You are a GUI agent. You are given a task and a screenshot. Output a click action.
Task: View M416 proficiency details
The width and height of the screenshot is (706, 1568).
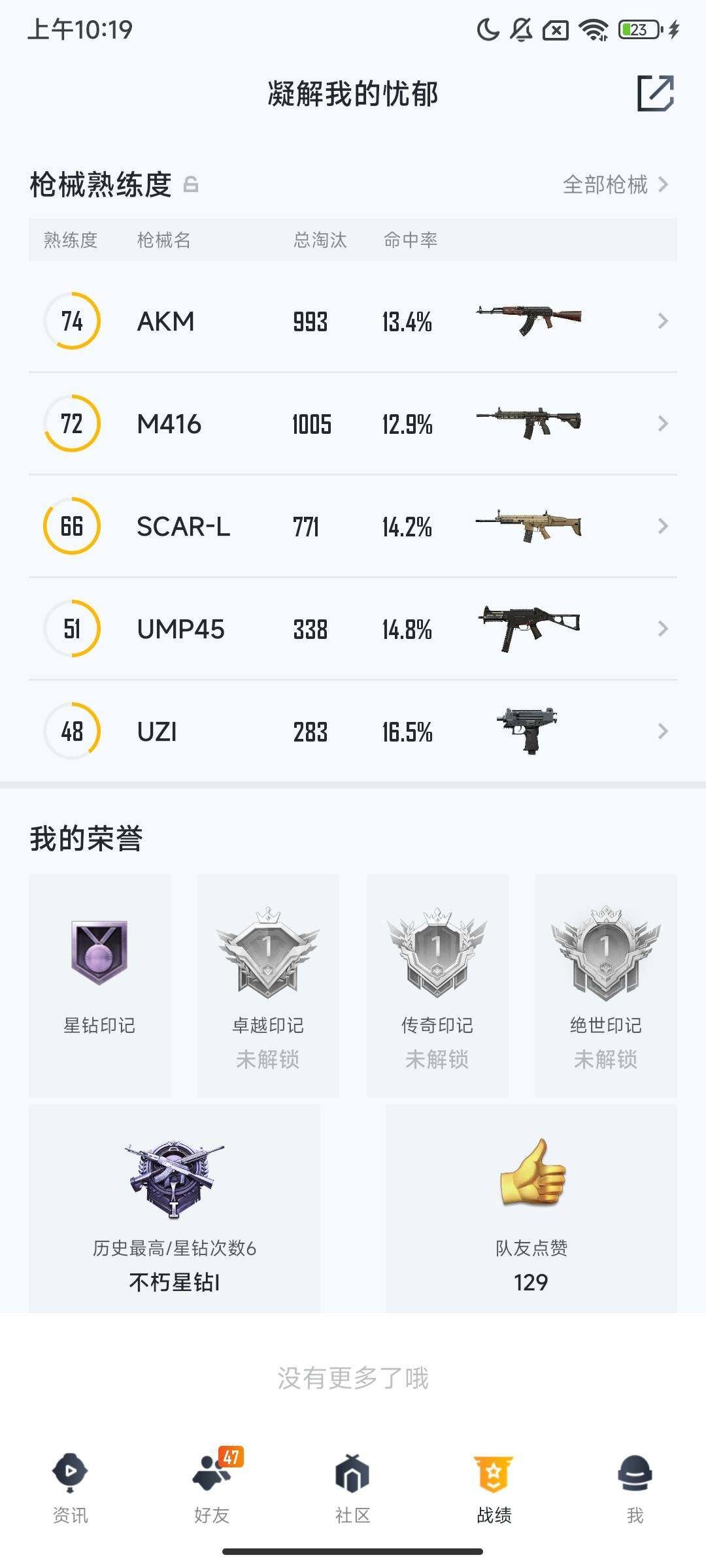tap(353, 424)
